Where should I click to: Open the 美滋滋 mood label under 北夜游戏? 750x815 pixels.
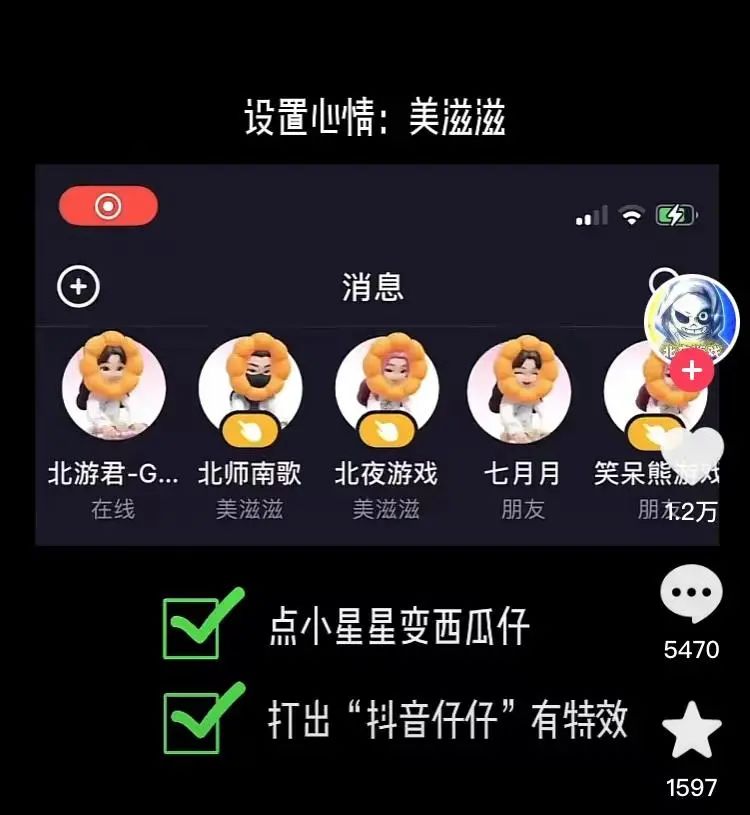click(386, 512)
